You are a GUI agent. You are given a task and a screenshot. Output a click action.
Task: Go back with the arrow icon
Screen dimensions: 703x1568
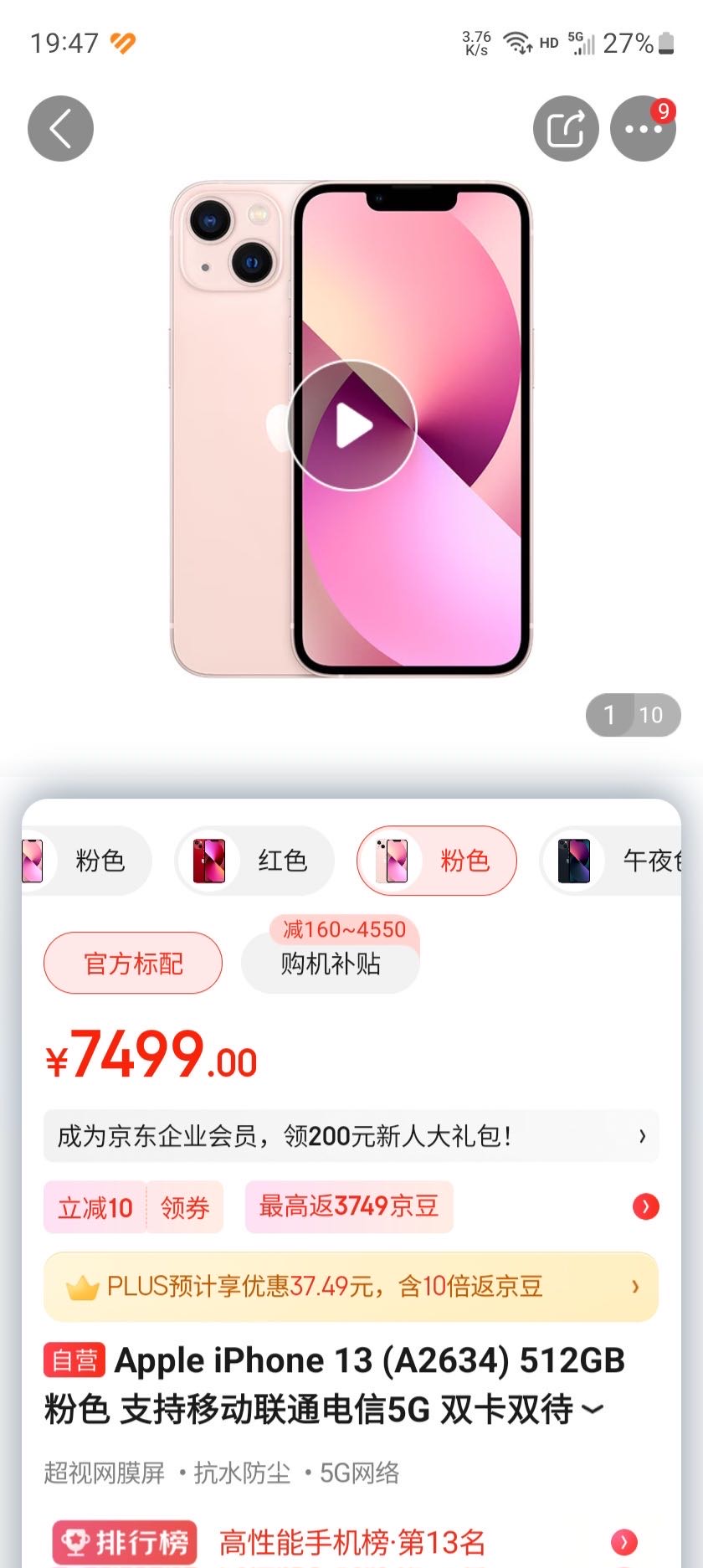60,128
